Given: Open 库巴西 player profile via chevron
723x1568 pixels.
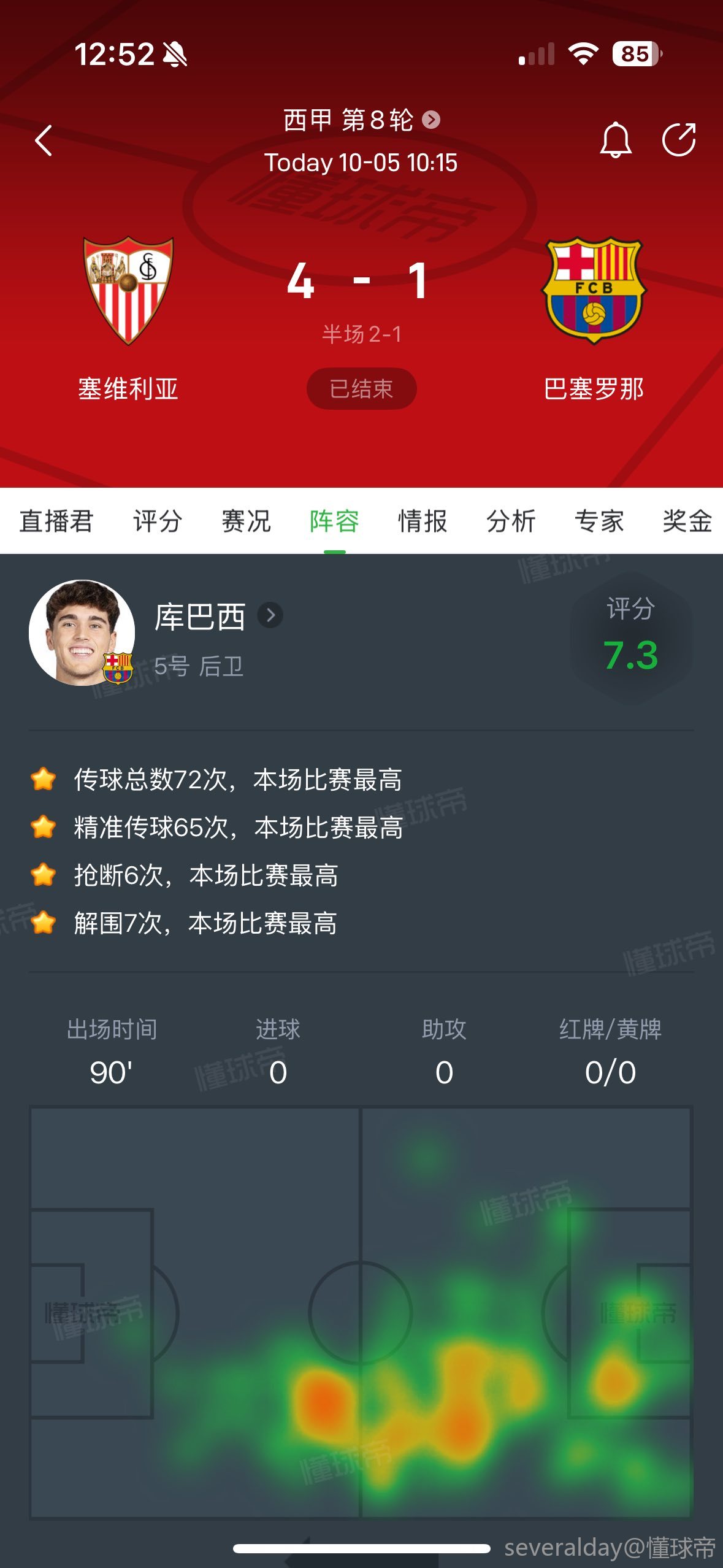Looking at the screenshot, I should [270, 615].
